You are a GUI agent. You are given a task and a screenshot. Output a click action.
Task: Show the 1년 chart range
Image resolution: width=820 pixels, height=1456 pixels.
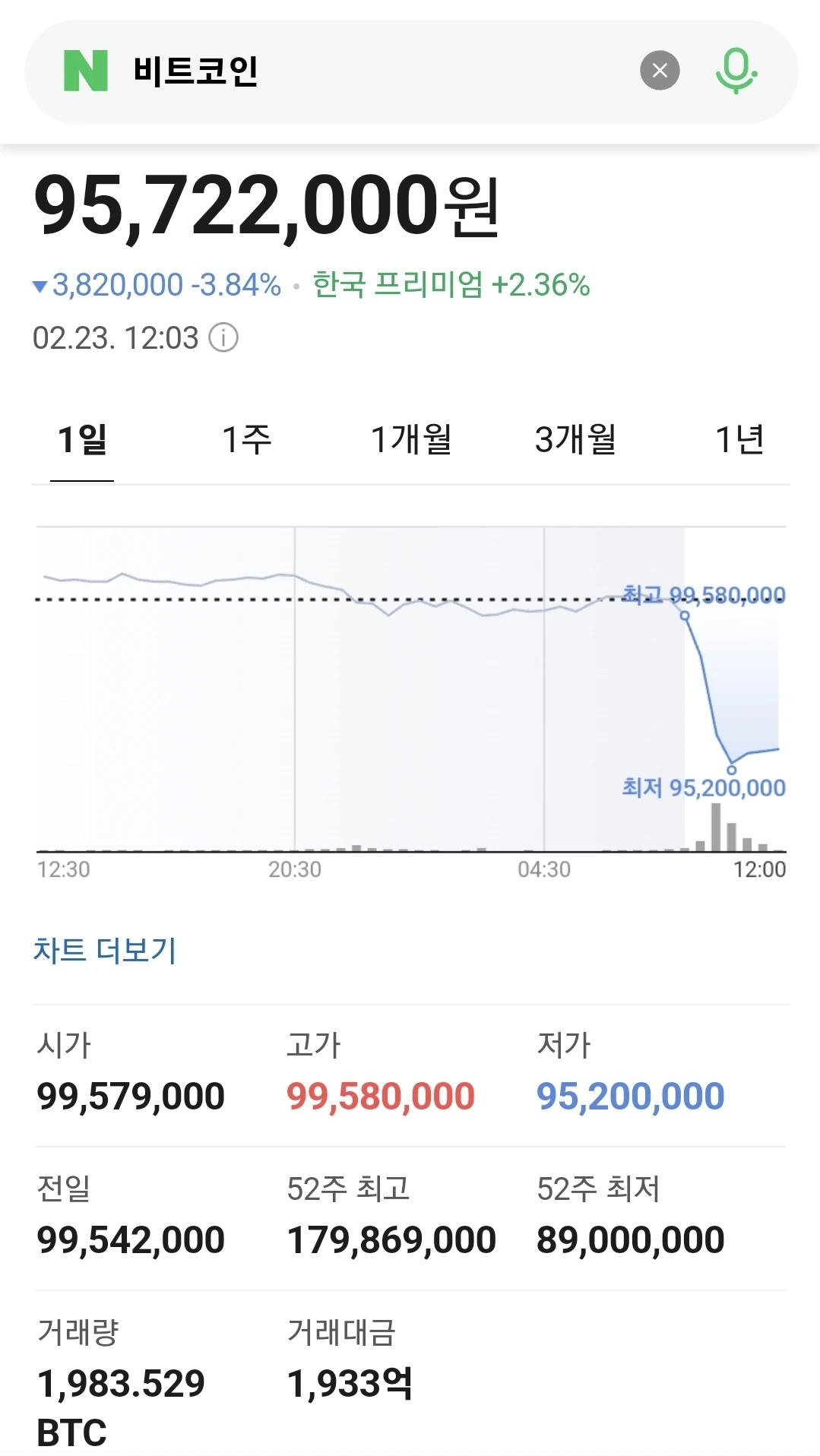pos(739,440)
